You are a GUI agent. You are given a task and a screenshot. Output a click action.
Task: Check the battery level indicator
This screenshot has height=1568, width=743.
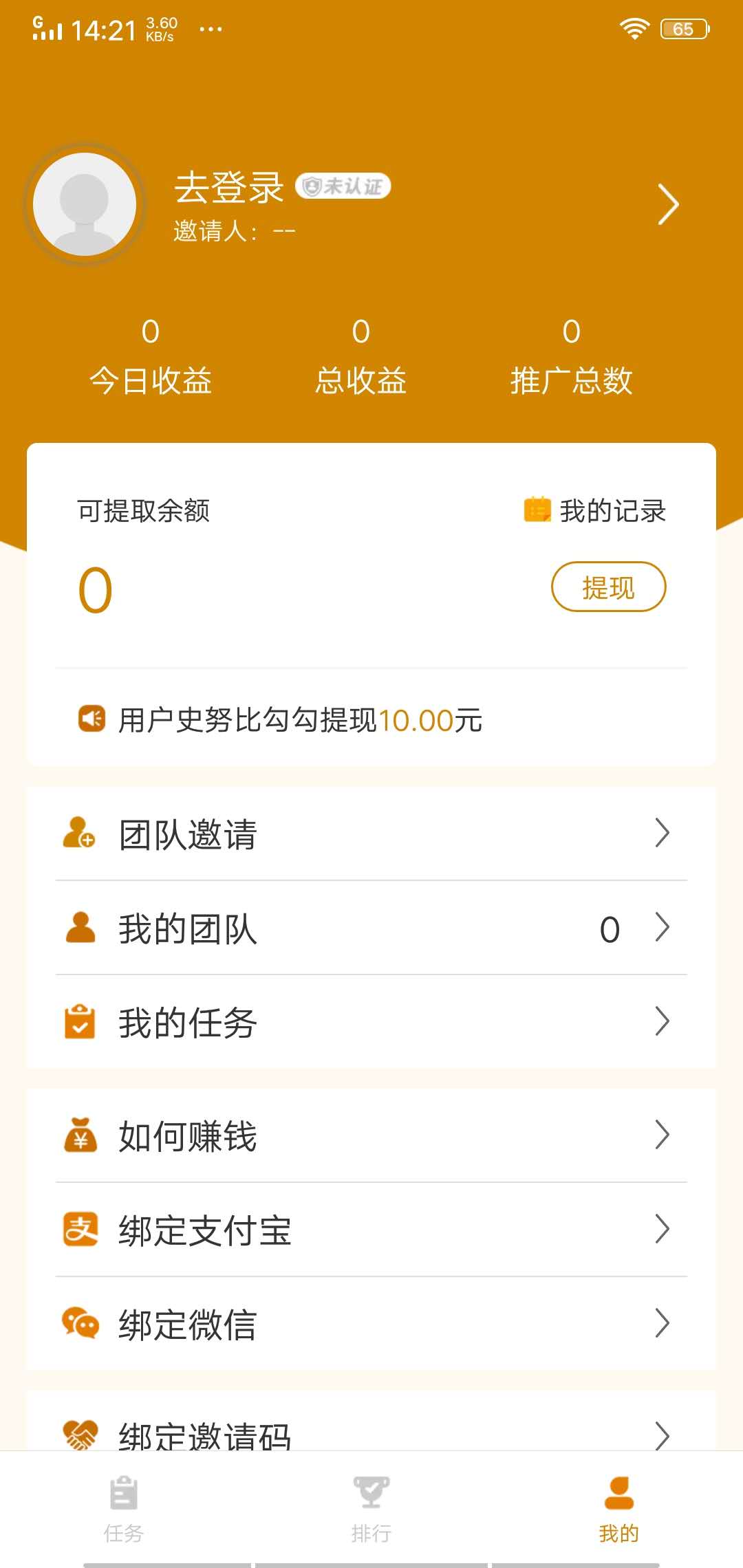683,29
